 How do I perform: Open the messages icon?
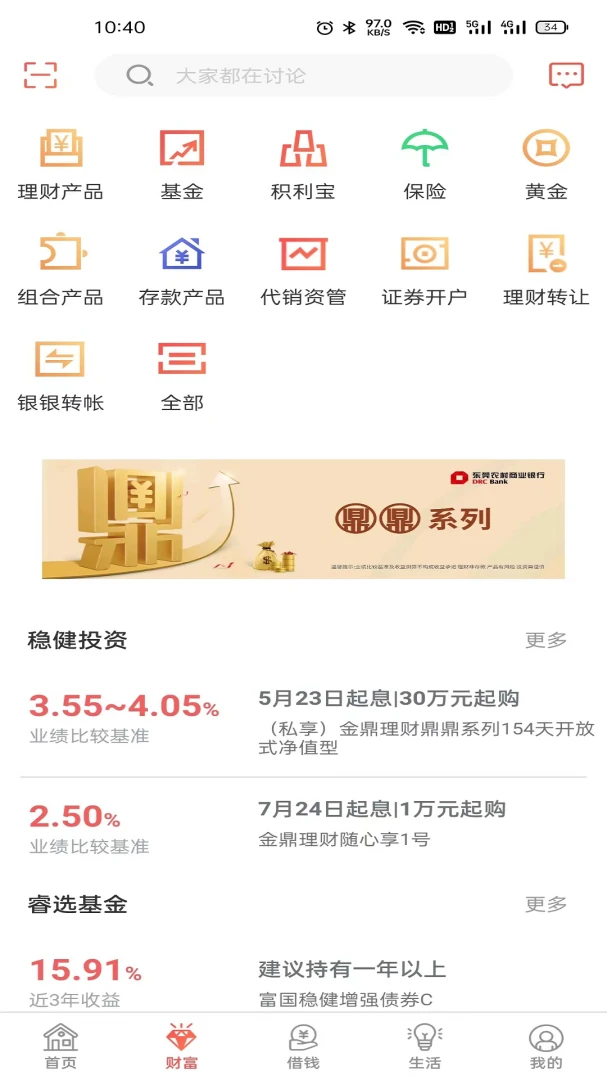coord(566,75)
